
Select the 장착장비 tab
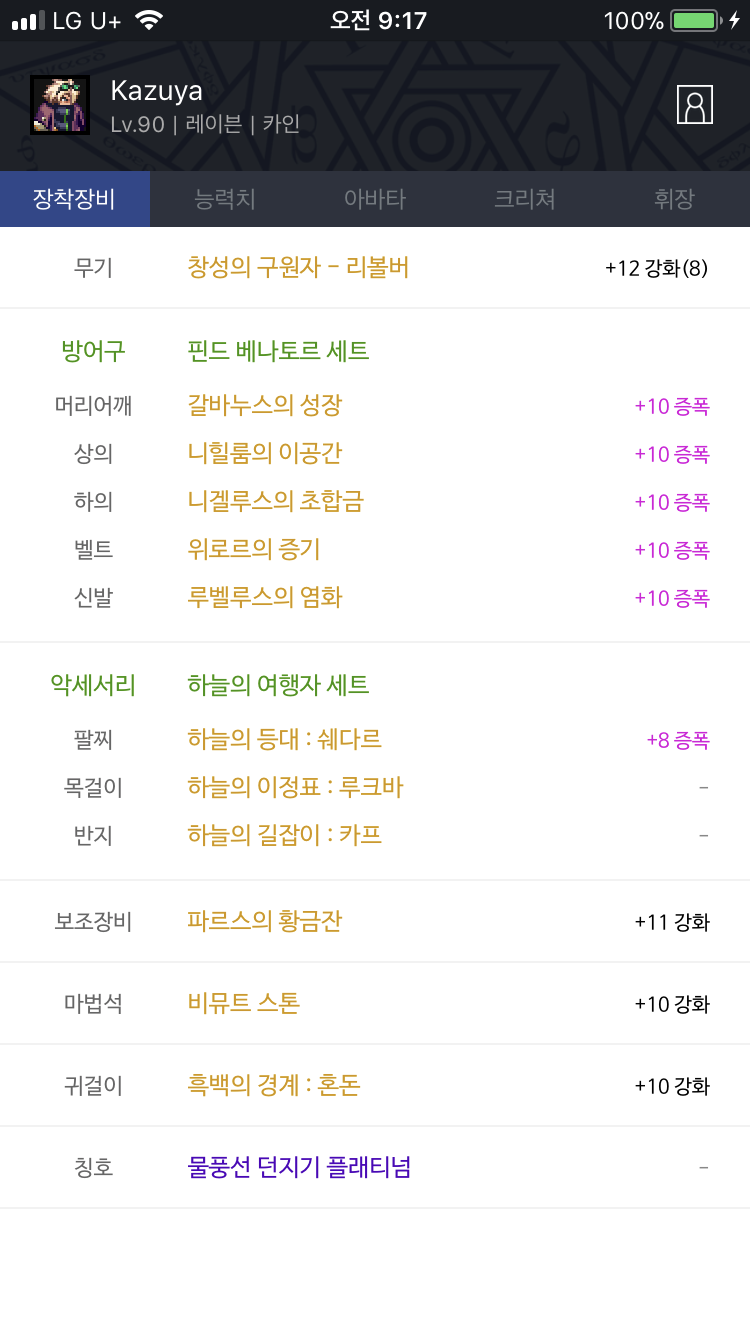75,199
